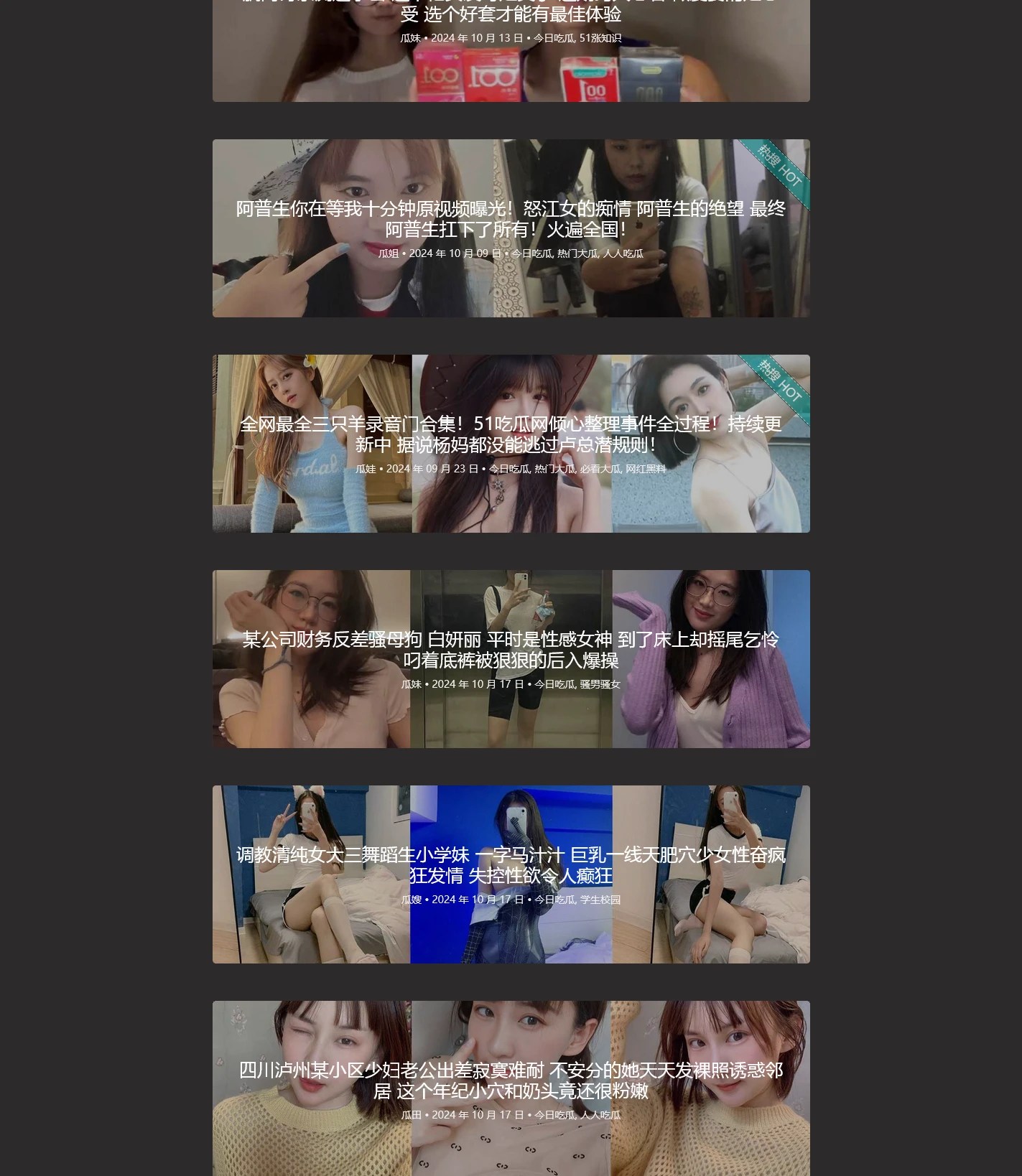Select the 学生校园 tag on 瓜嫂's article
The width and height of the screenshot is (1022, 1176).
[x=600, y=900]
